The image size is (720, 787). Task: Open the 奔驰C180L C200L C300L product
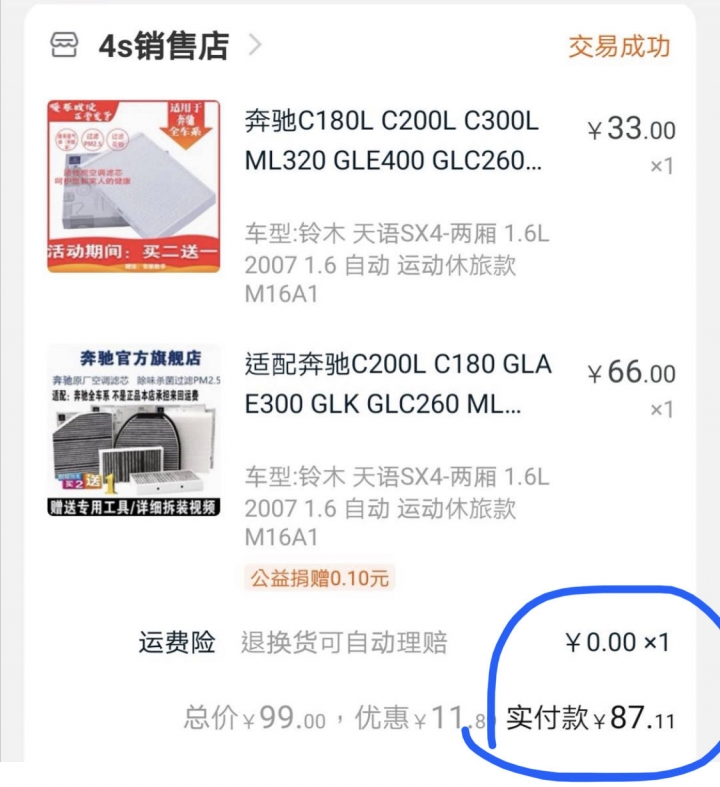click(x=392, y=141)
